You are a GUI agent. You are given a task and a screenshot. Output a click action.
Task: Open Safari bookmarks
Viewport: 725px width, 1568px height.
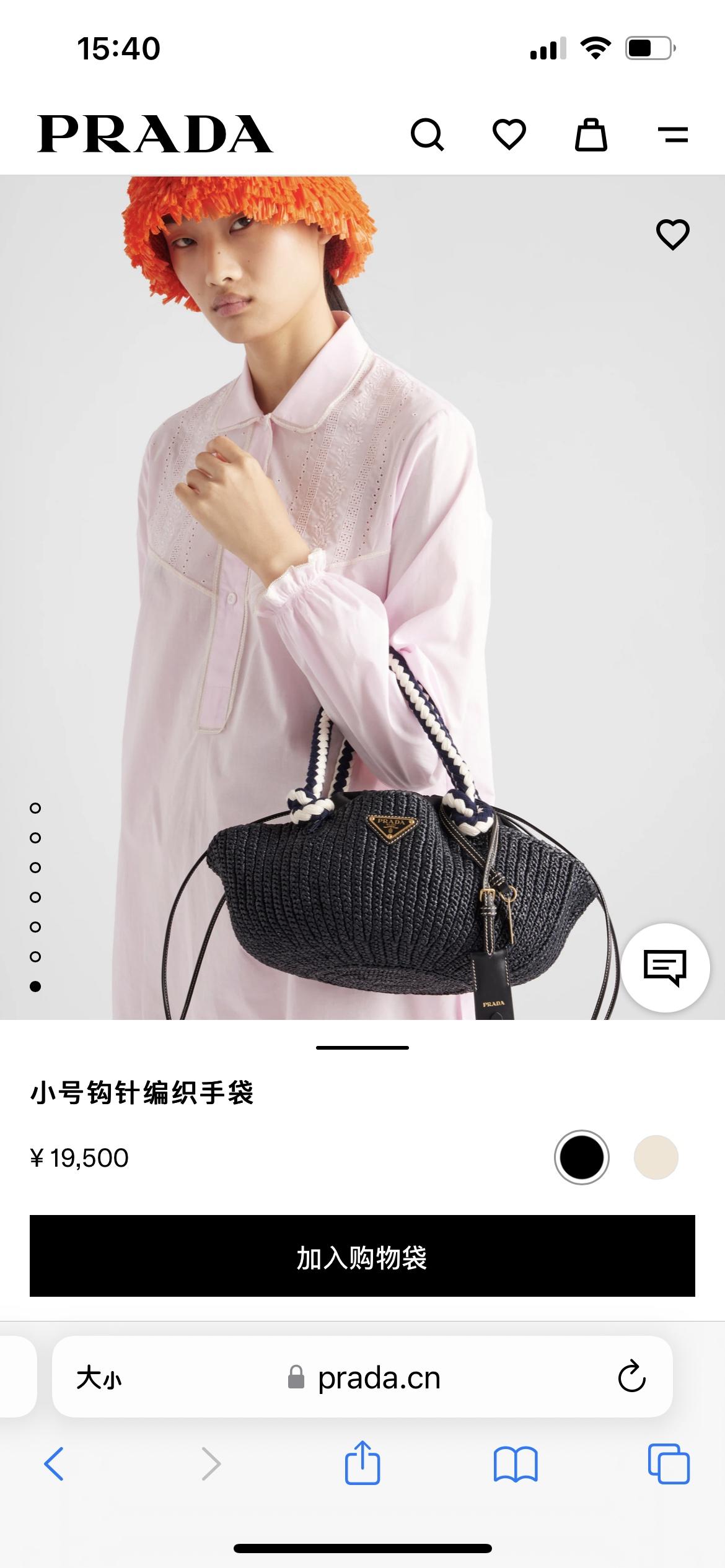coord(516,1464)
